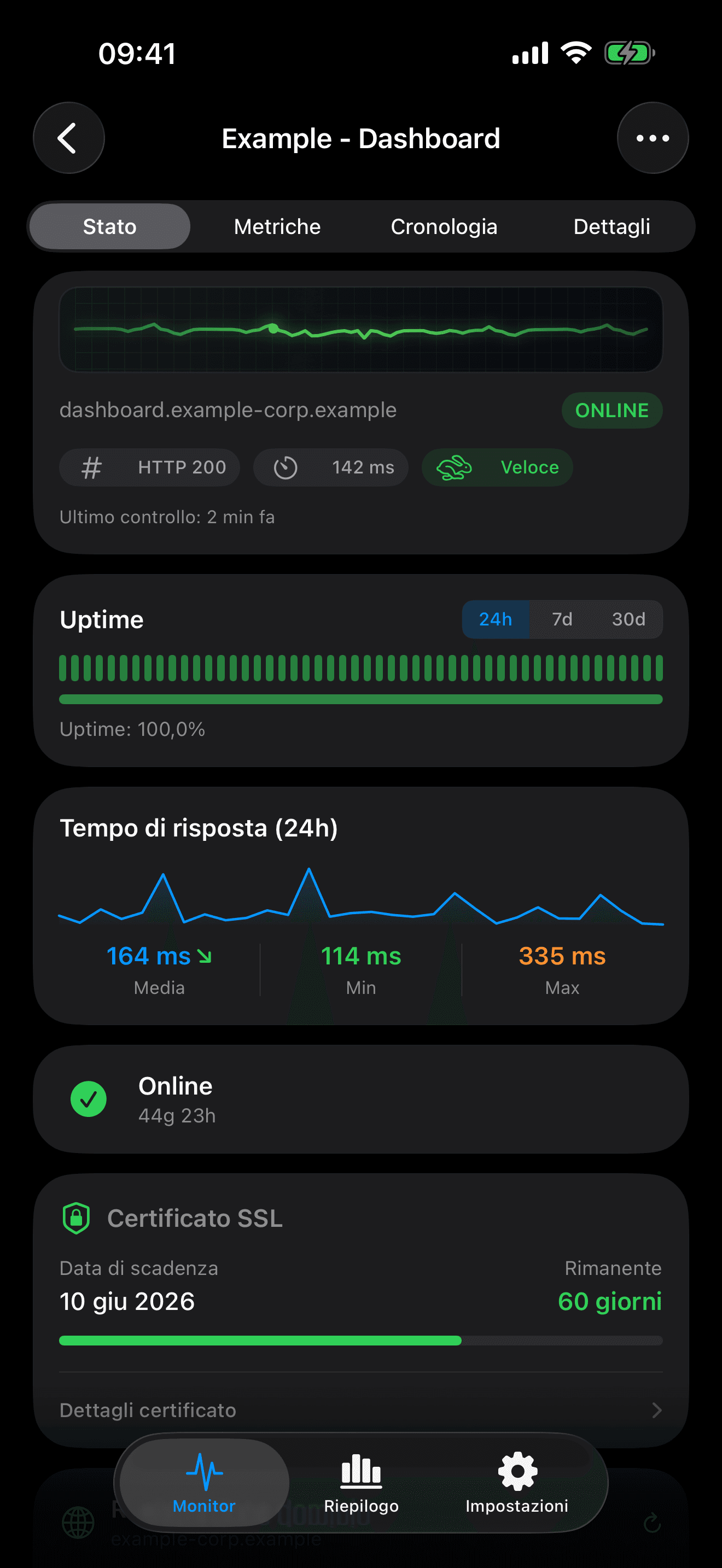Open the three-dot overflow menu

point(653,138)
